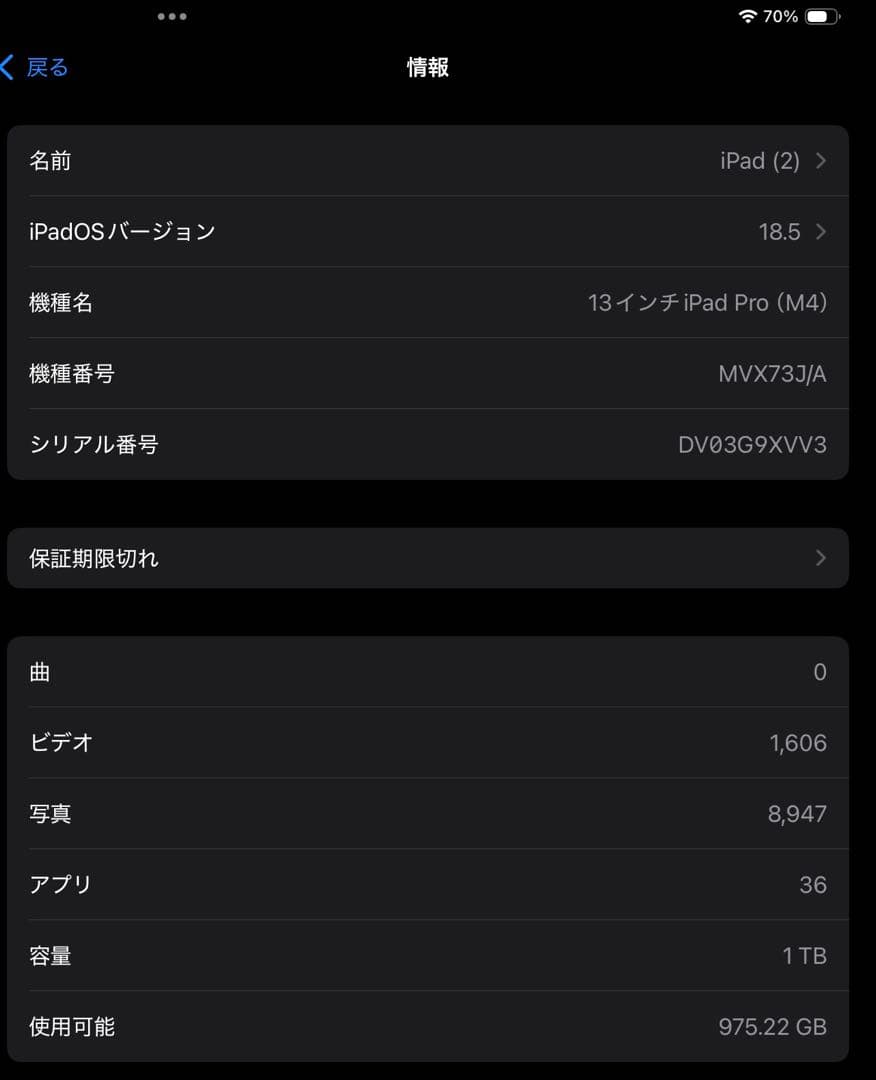The height and width of the screenshot is (1080, 876).
Task: Open the iPad name editing screen
Action: [430, 160]
